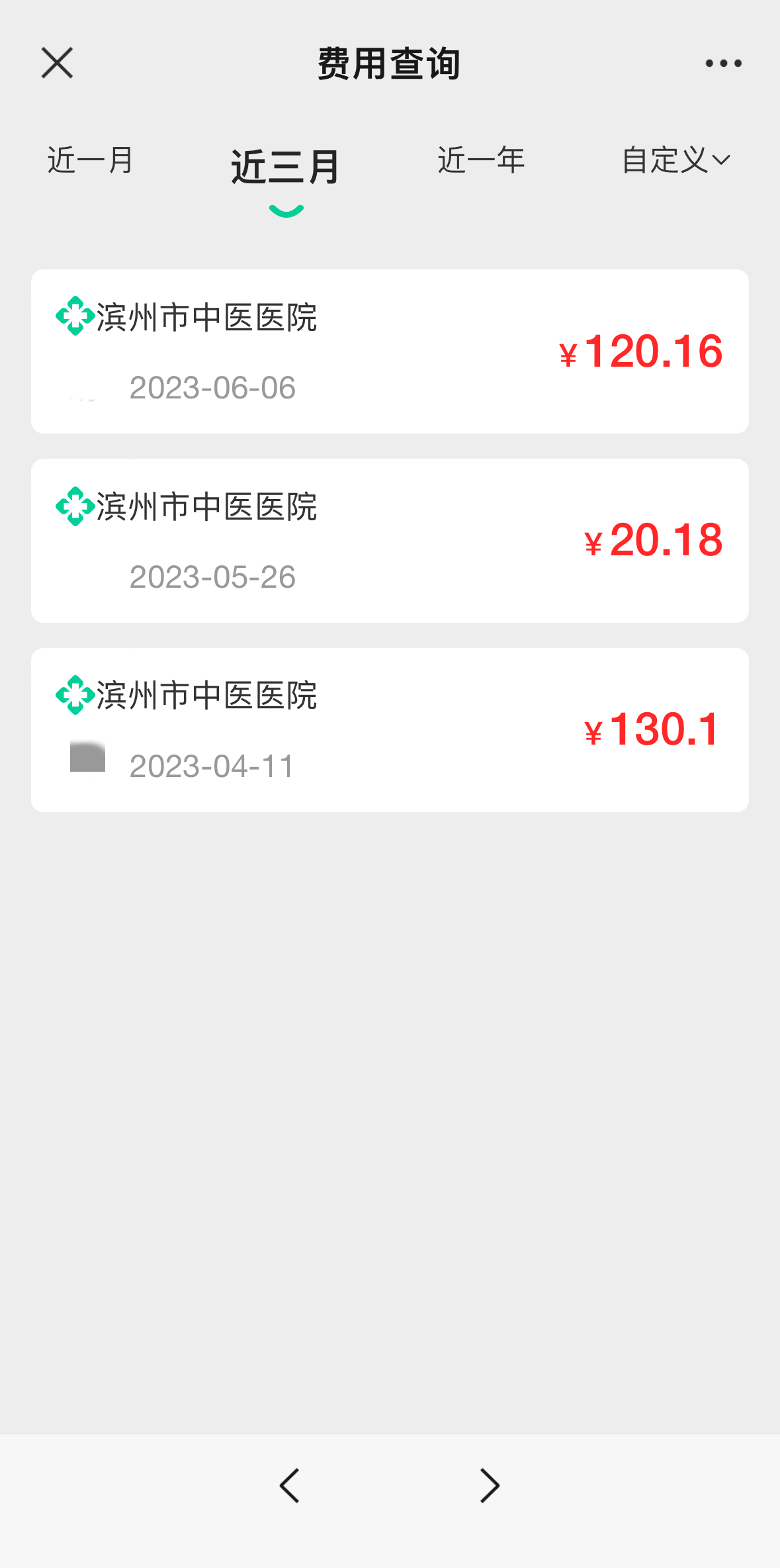Open the 2023-06-06 fee record of ¥120.16
This screenshot has width=780, height=1568.
click(390, 351)
